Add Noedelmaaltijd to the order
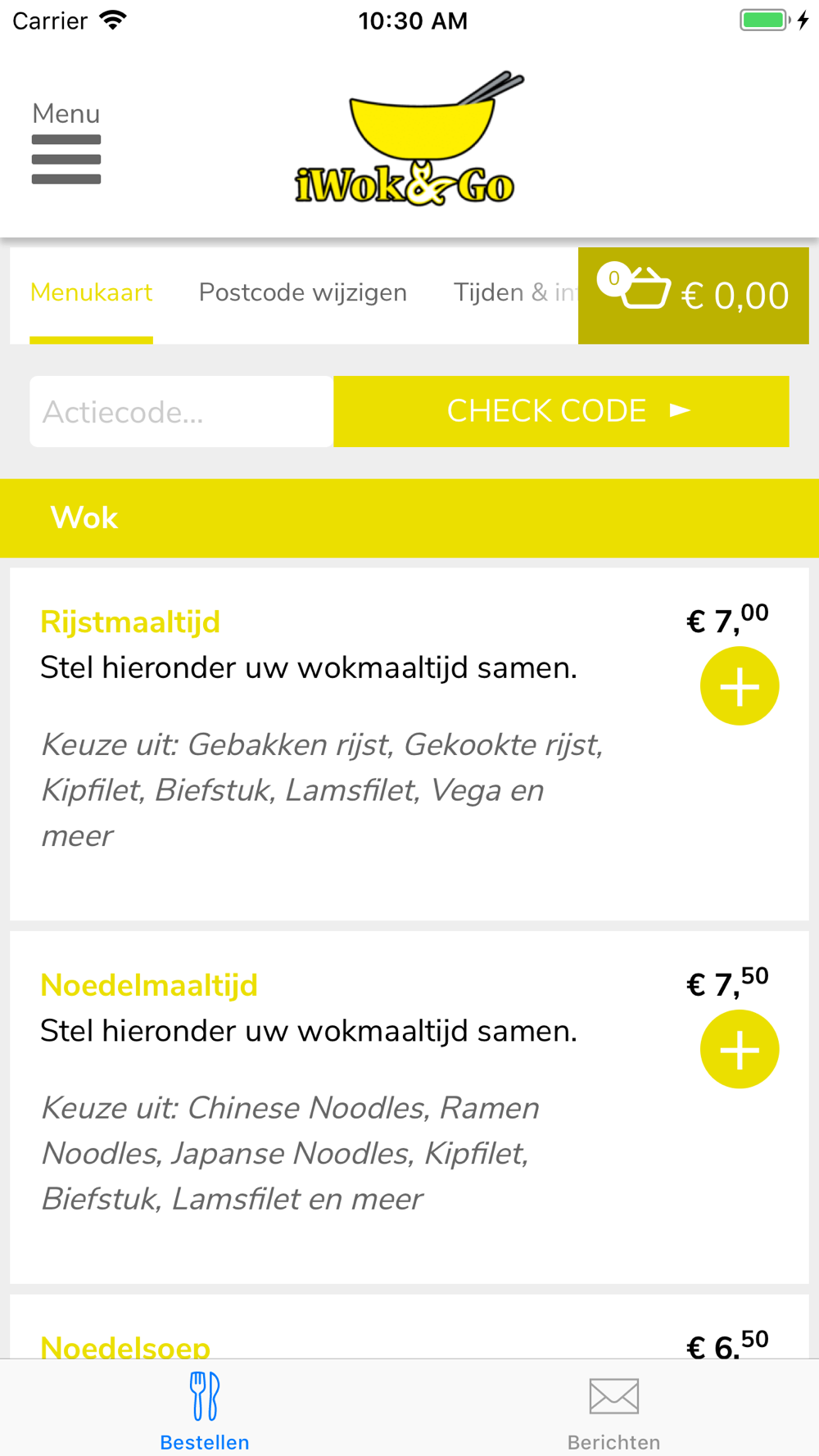Viewport: 819px width, 1456px height. (739, 1049)
